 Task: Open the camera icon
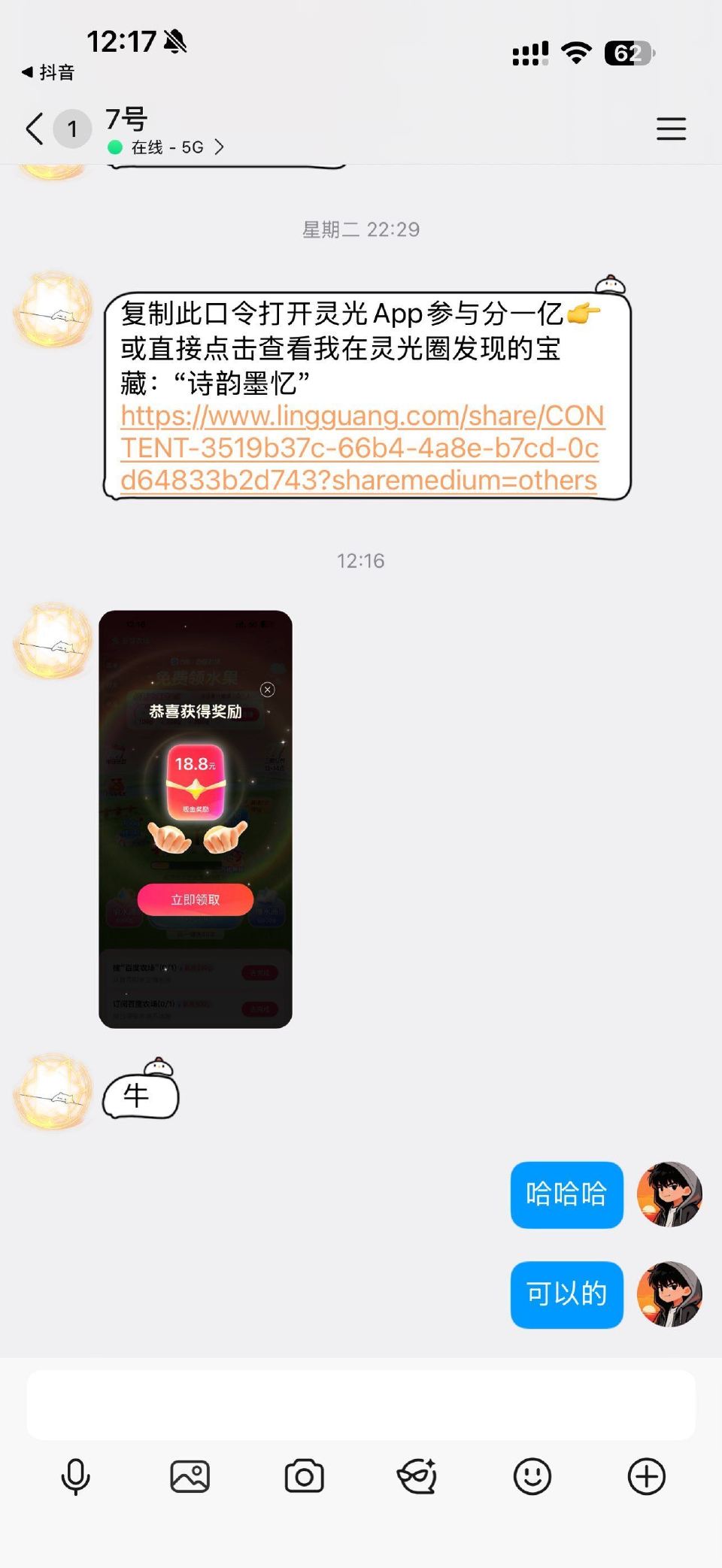tap(304, 1476)
